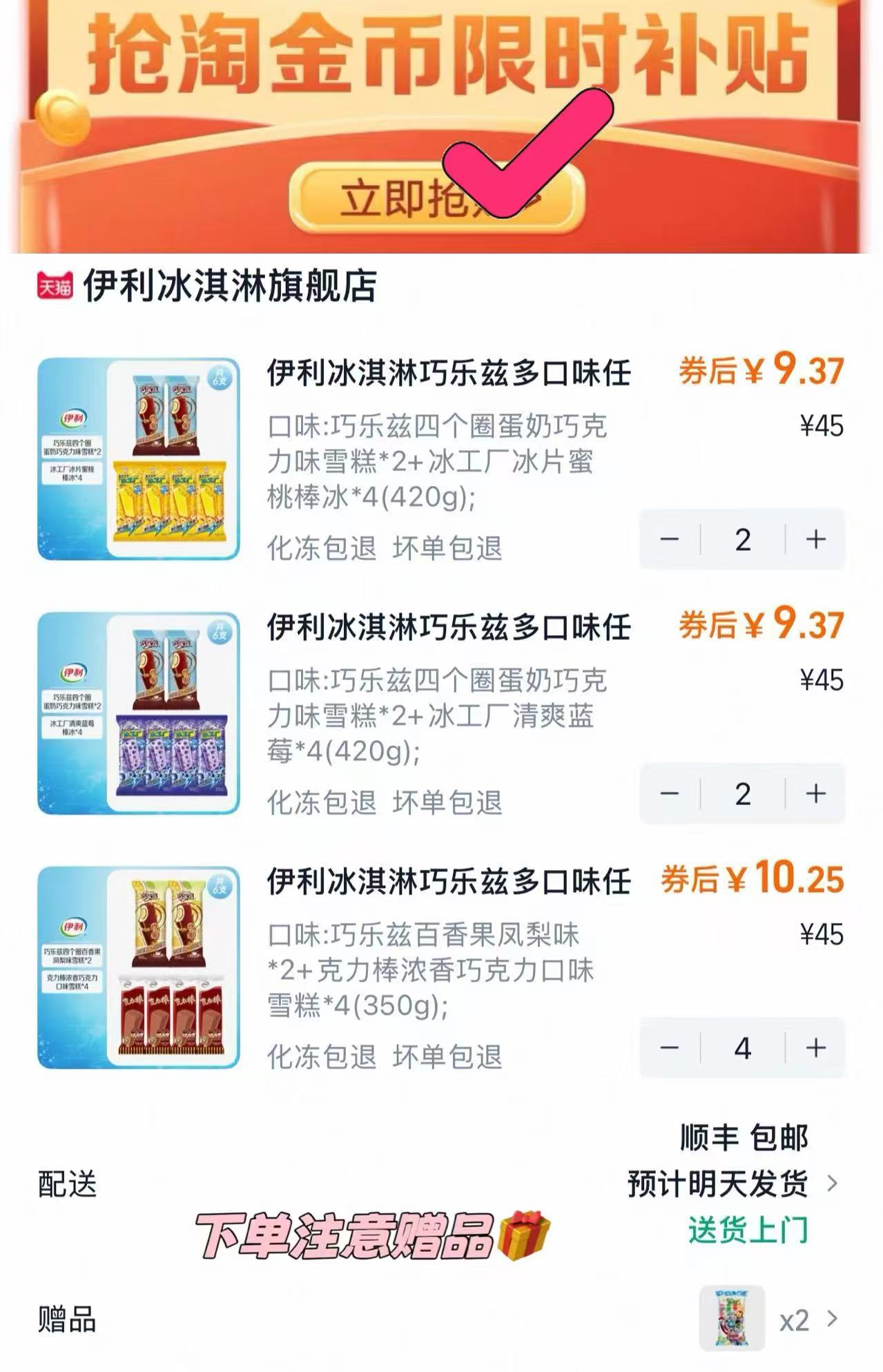The height and width of the screenshot is (1372, 883).
Task: Increase quantity of the 克力棒浓香巧克力 combo
Action: coord(817,1048)
